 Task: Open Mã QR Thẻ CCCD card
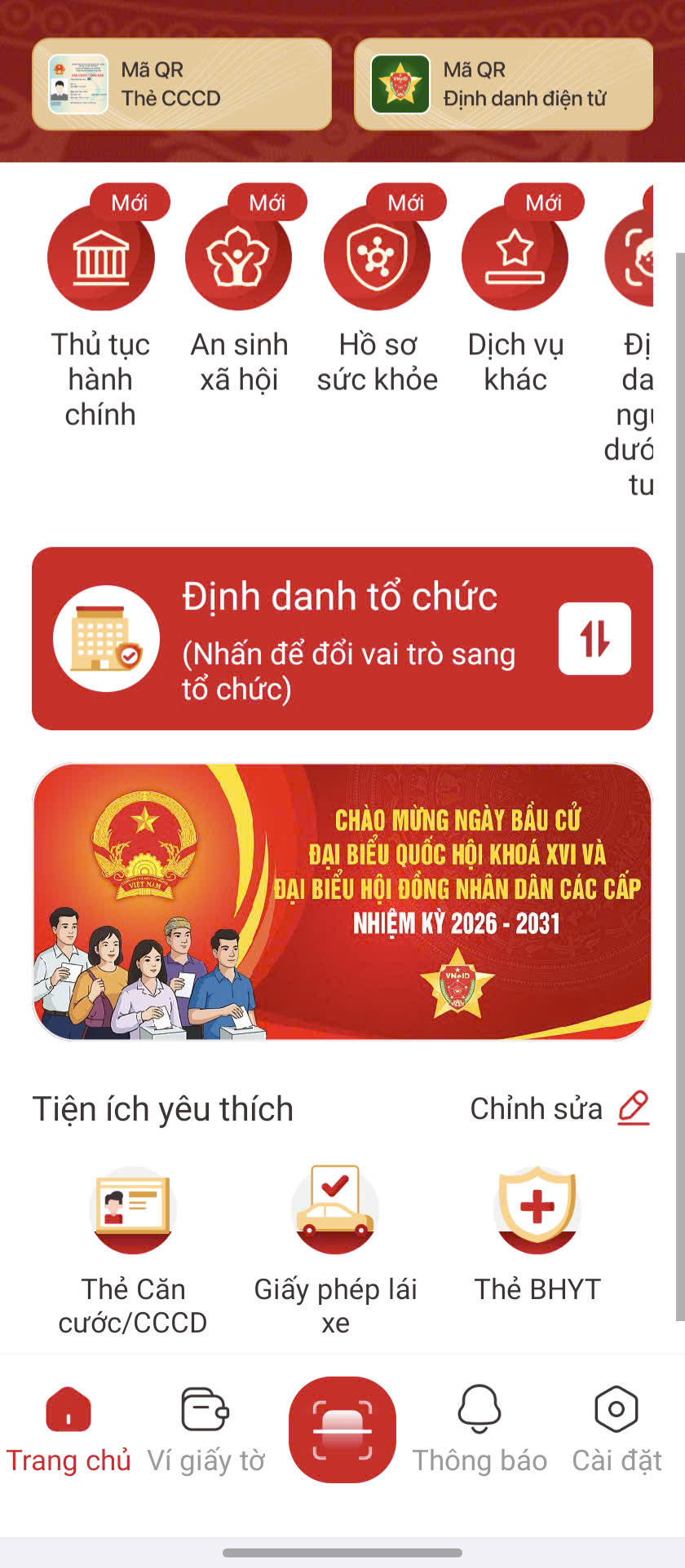pyautogui.click(x=181, y=84)
